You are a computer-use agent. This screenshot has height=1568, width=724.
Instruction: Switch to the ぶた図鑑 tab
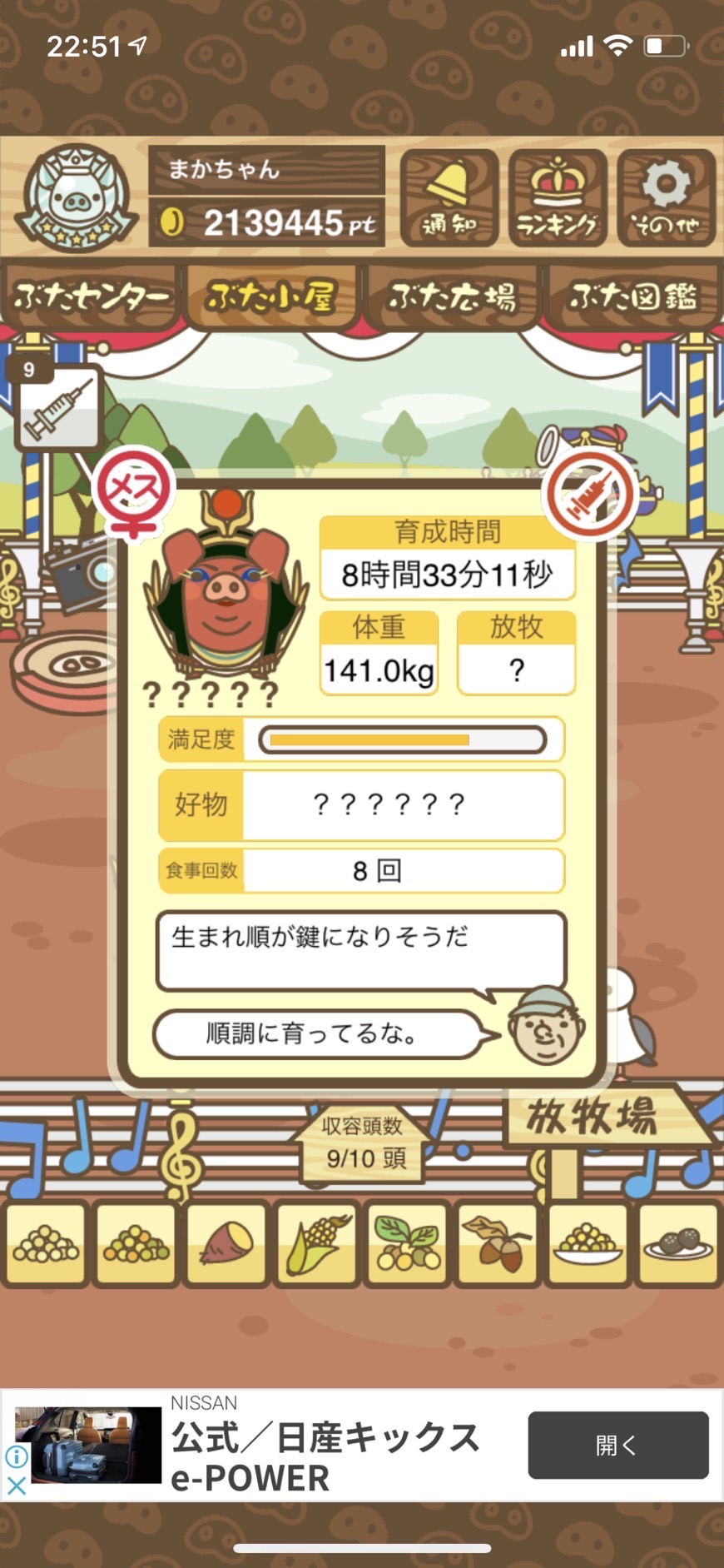coord(632,296)
